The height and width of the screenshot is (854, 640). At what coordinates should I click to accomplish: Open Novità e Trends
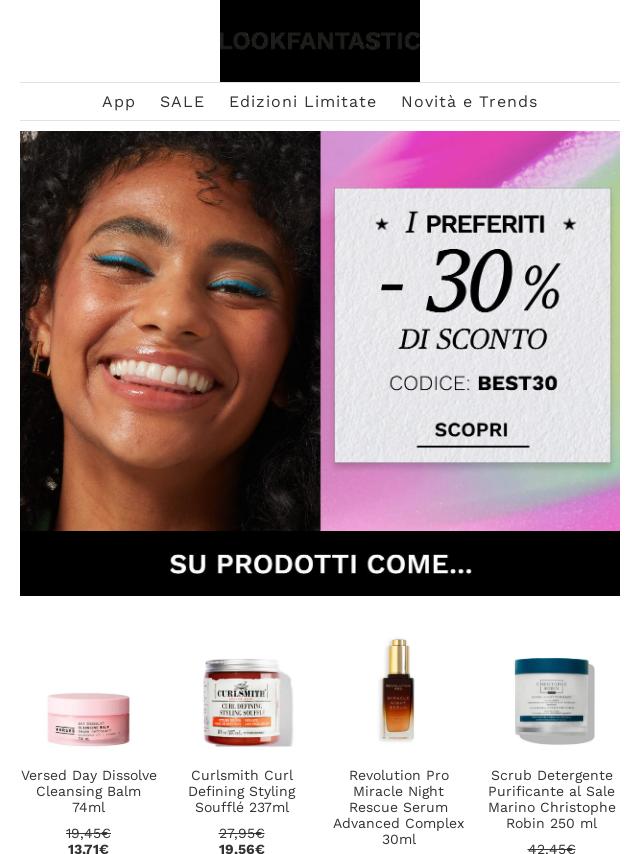[469, 102]
